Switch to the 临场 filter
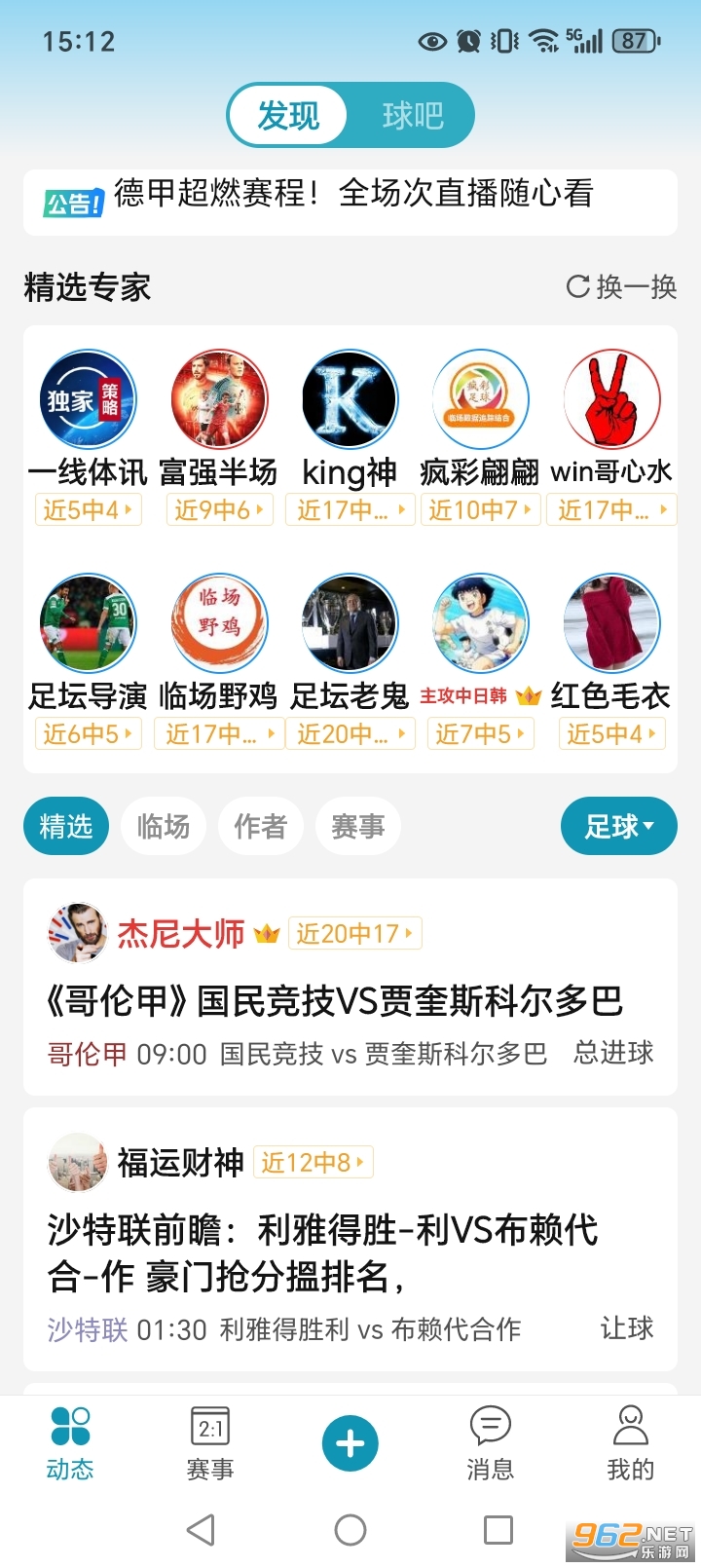The width and height of the screenshot is (701, 1568). [164, 826]
